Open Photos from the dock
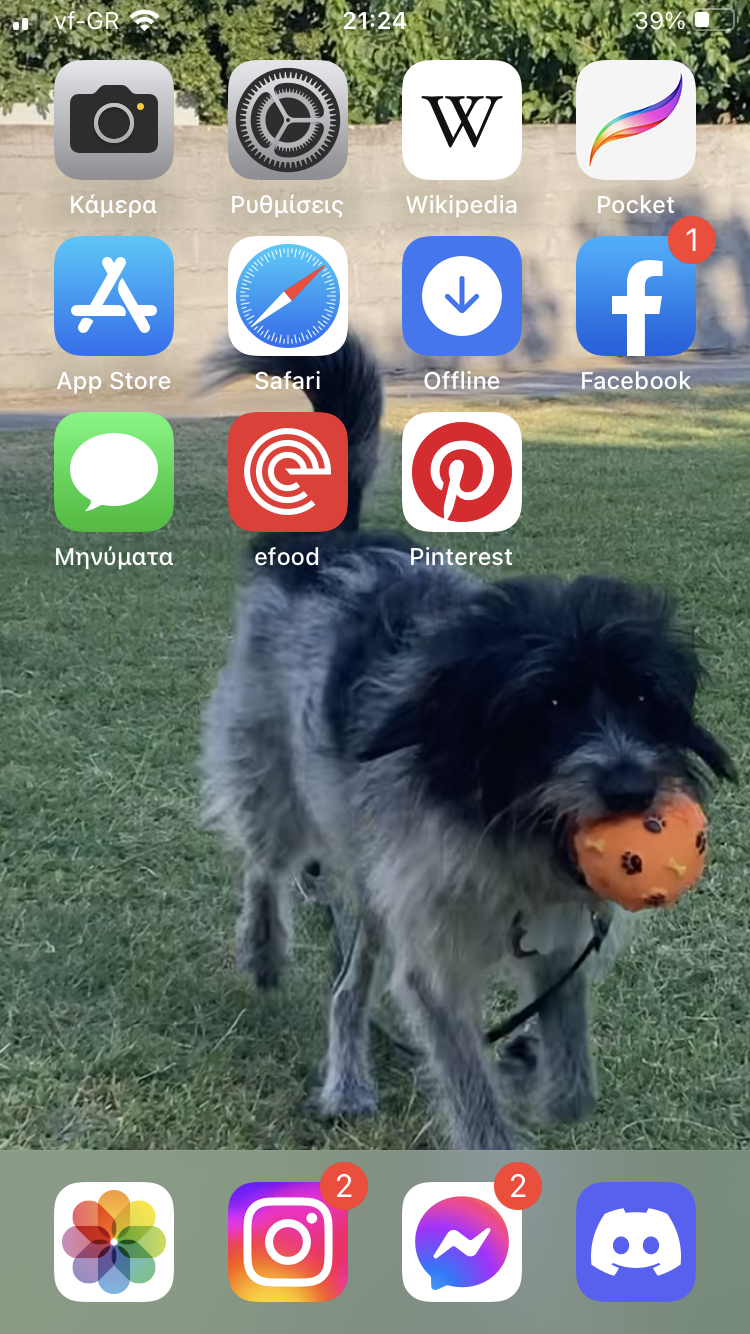Screen dimensions: 750x1334 [x=114, y=1242]
